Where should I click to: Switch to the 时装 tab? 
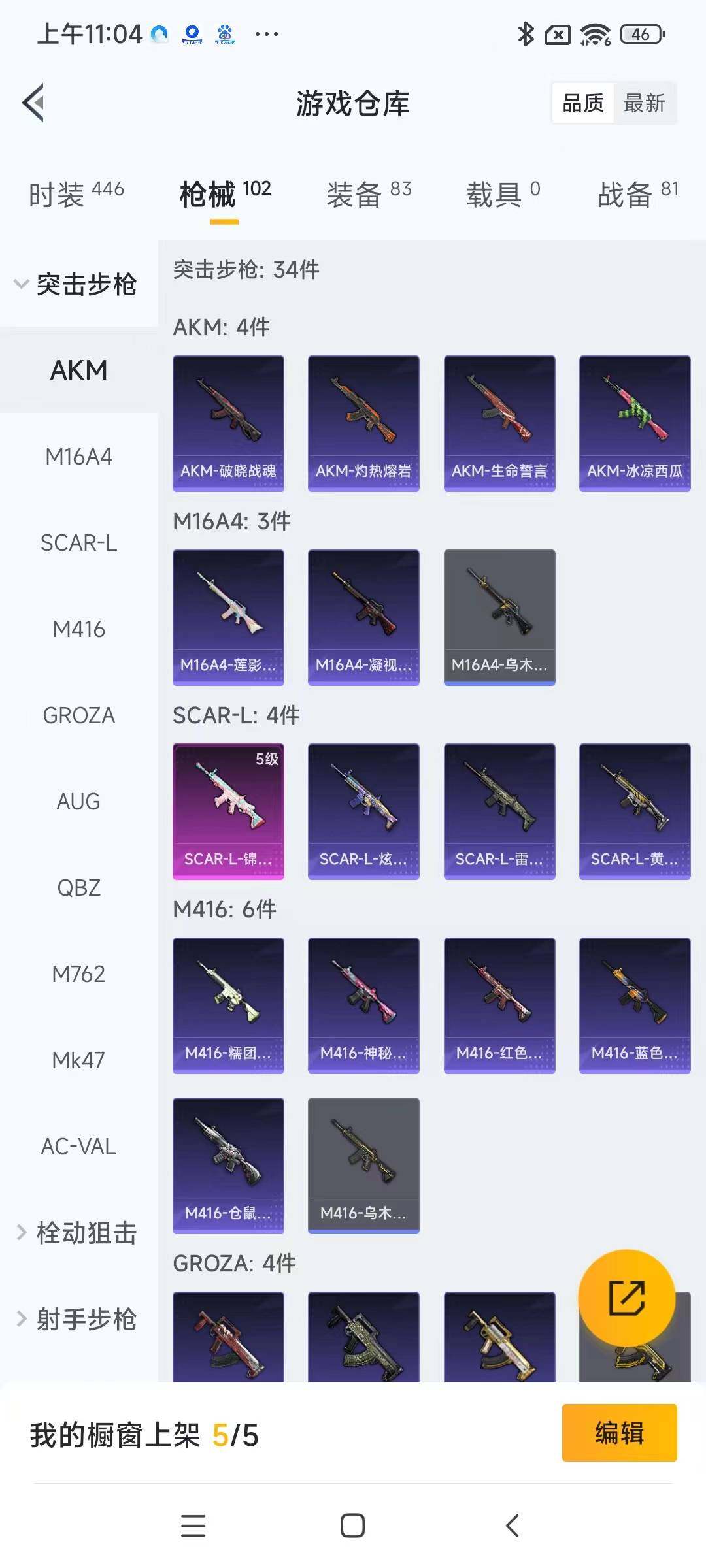coord(76,194)
